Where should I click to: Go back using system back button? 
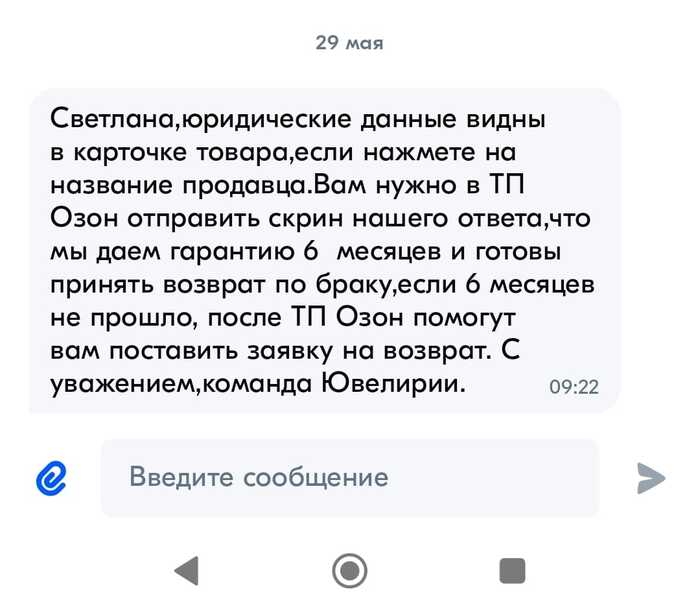tap(186, 570)
